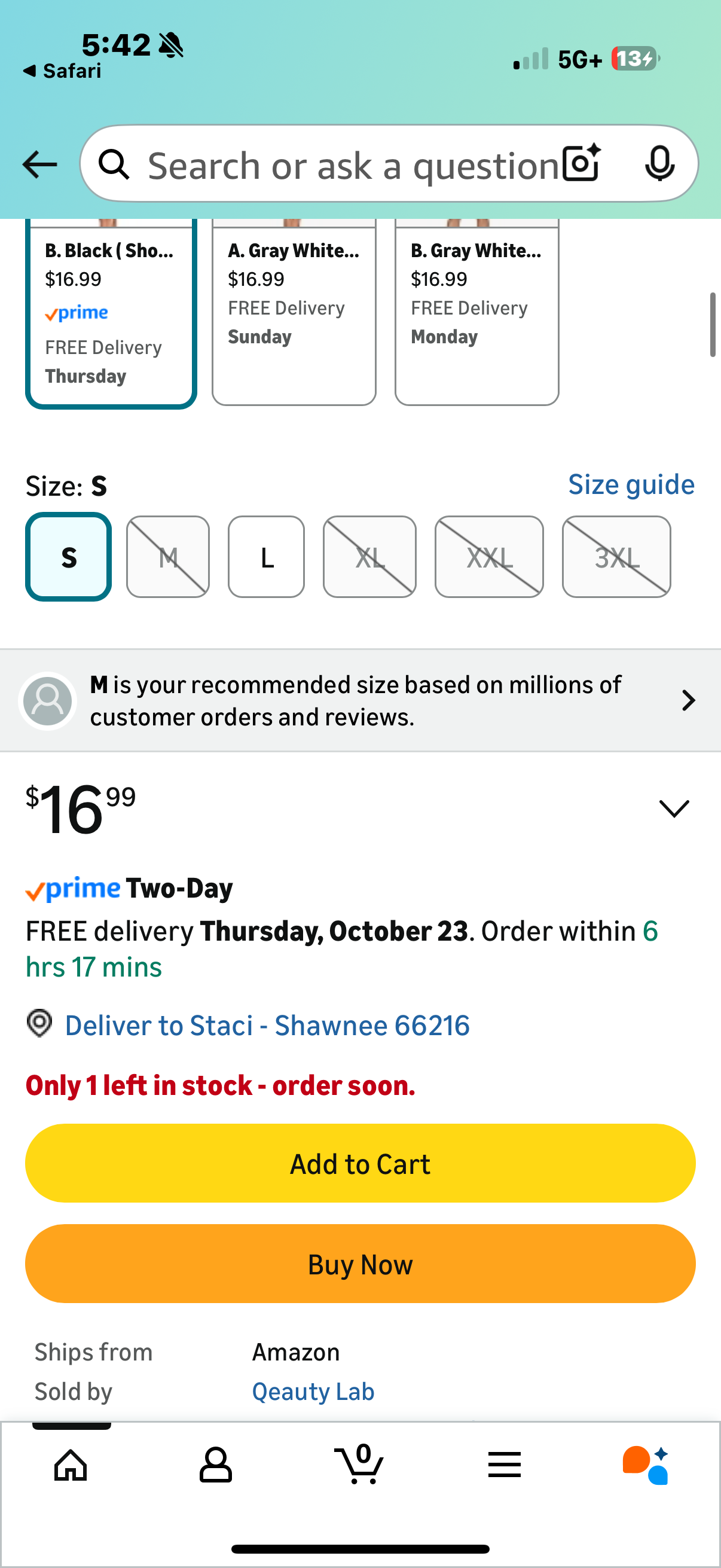This screenshot has height=1568, width=721.
Task: Open camera lens search icon
Action: [581, 163]
